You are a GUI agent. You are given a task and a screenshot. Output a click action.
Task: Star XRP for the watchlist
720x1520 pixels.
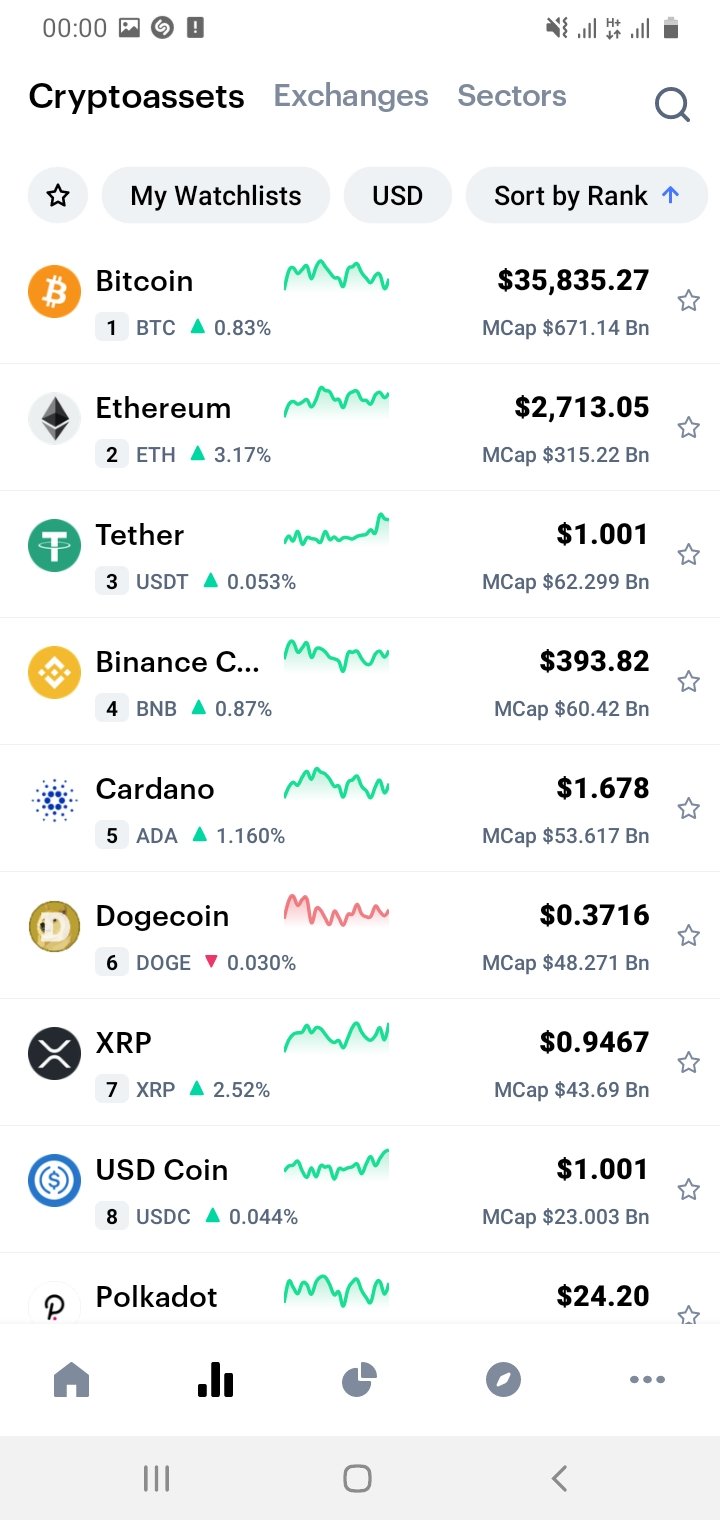[688, 1062]
